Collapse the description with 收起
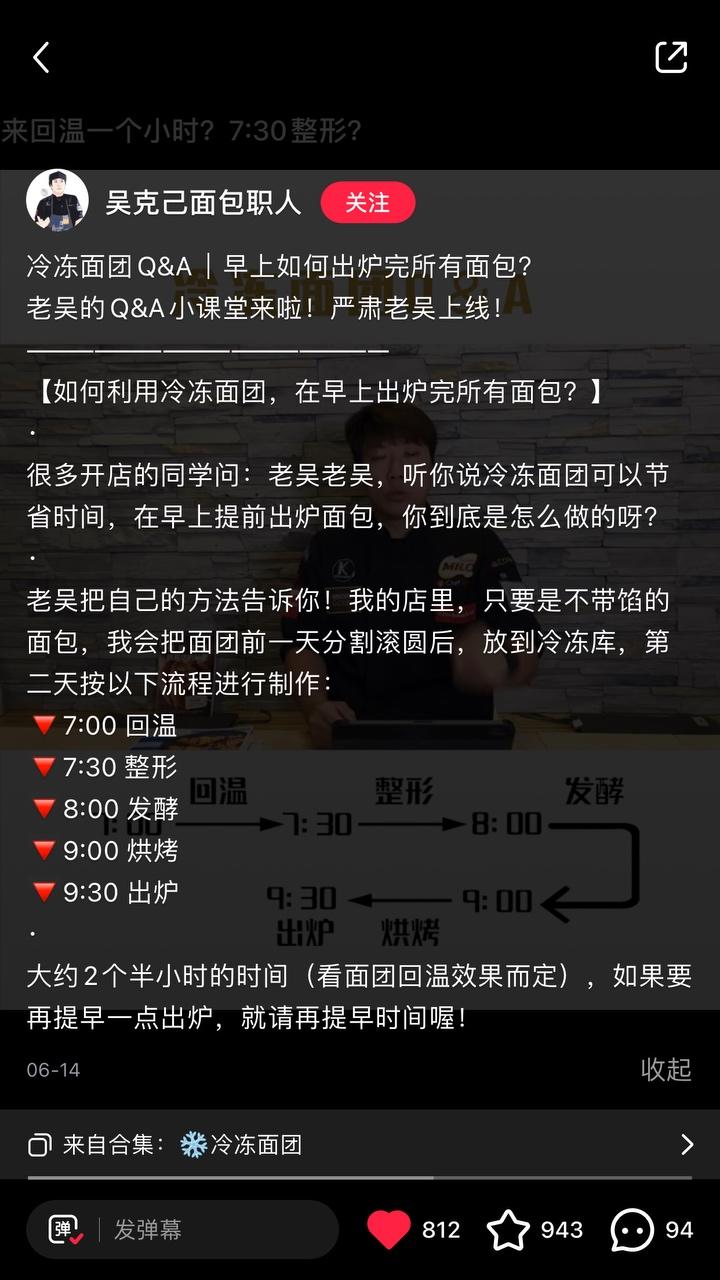The image size is (720, 1280). pos(666,1069)
